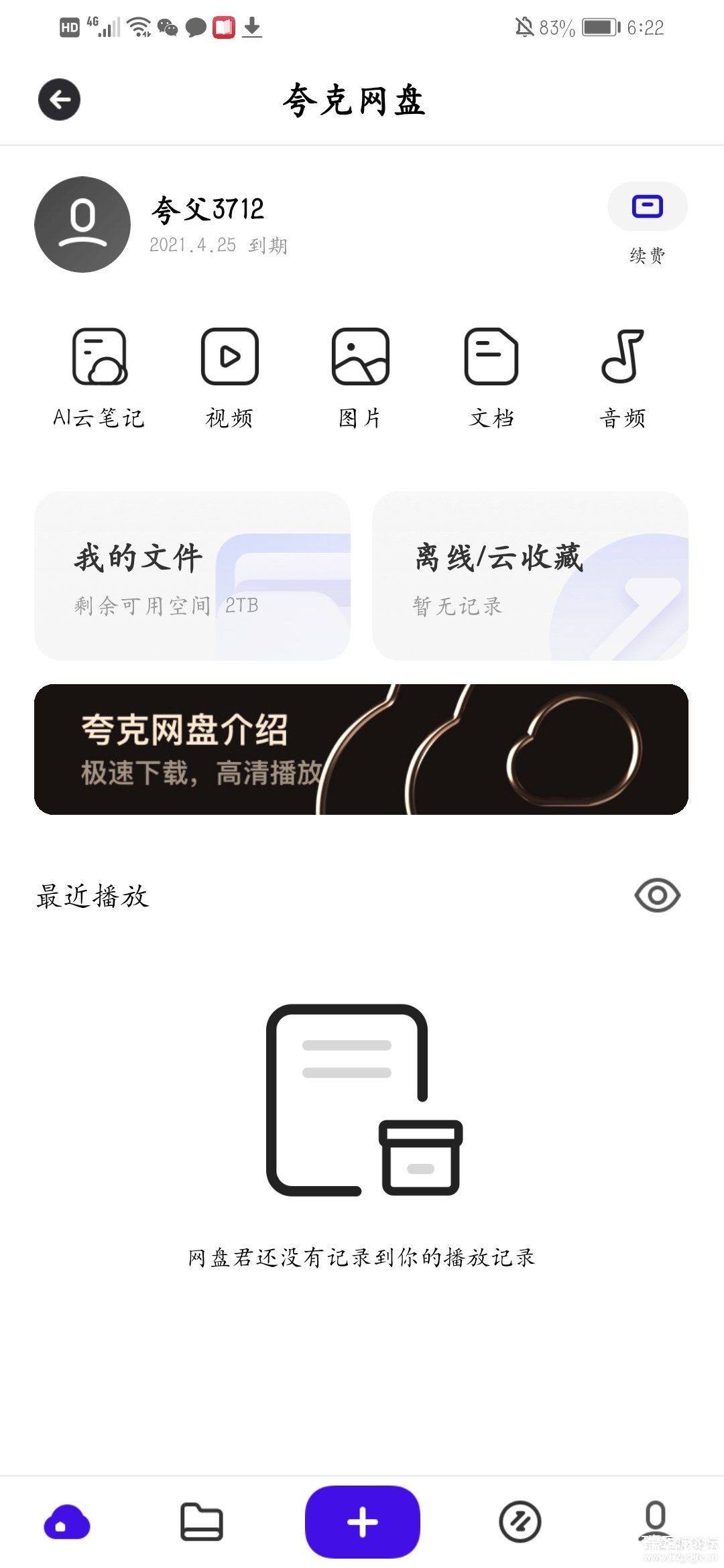Screen dimensions: 724x1568
Task: Switch to the Quark Z-logo tab
Action: [x=520, y=1522]
